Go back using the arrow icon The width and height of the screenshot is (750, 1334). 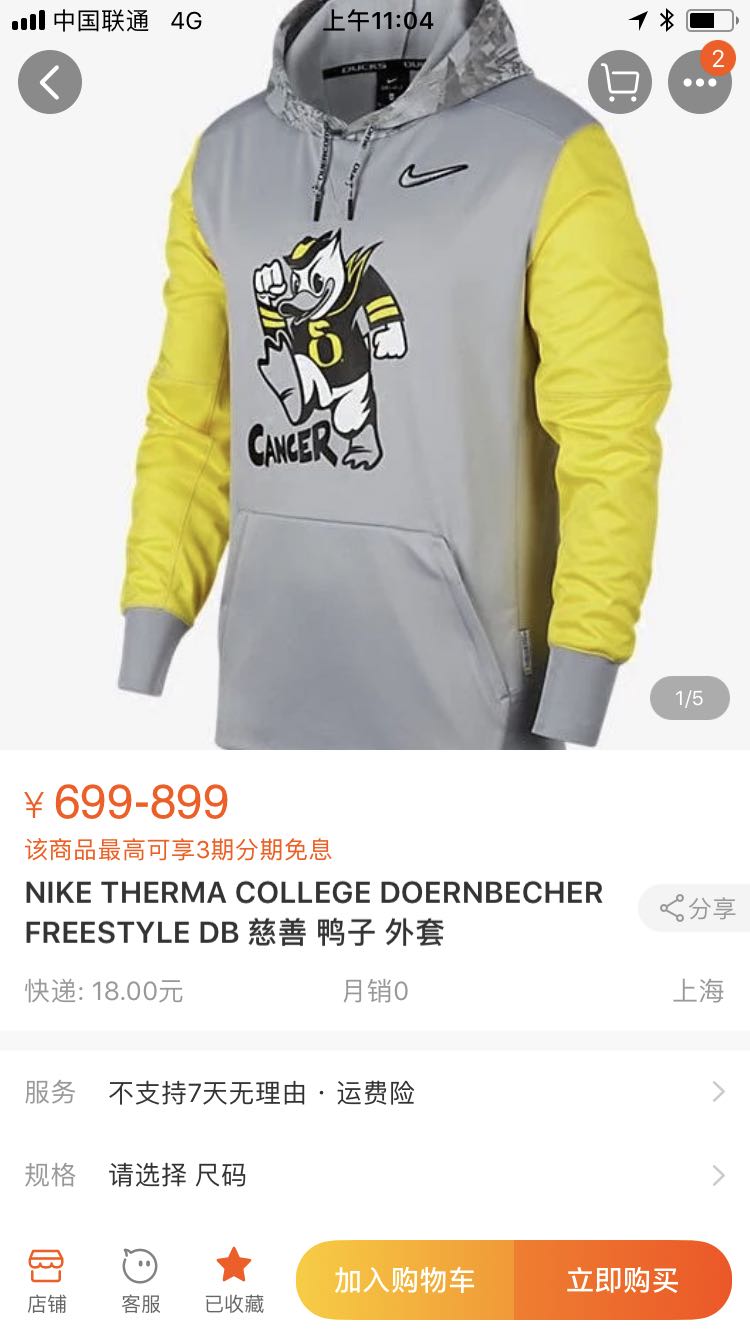[x=49, y=82]
